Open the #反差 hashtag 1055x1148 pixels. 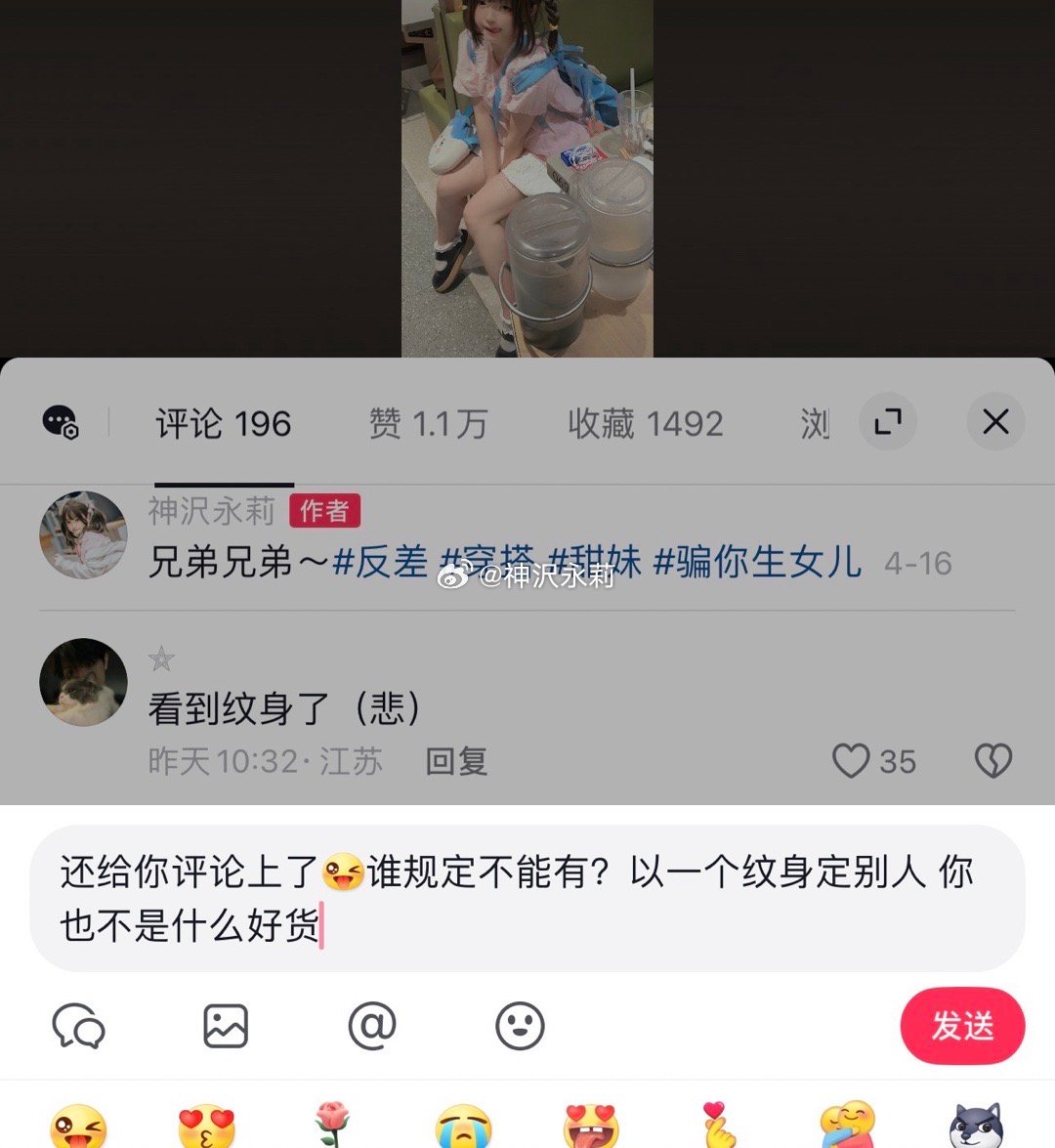[380, 563]
